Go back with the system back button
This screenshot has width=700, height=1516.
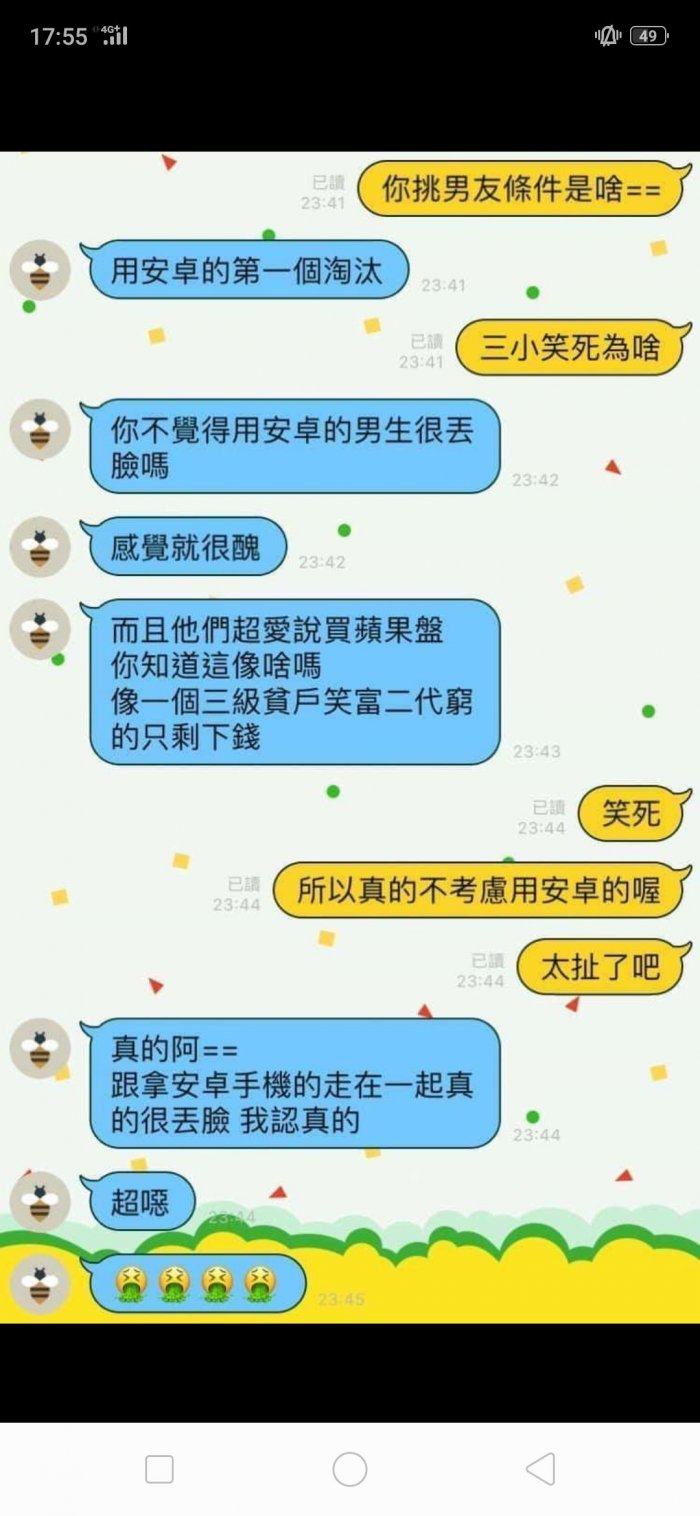coord(540,1469)
